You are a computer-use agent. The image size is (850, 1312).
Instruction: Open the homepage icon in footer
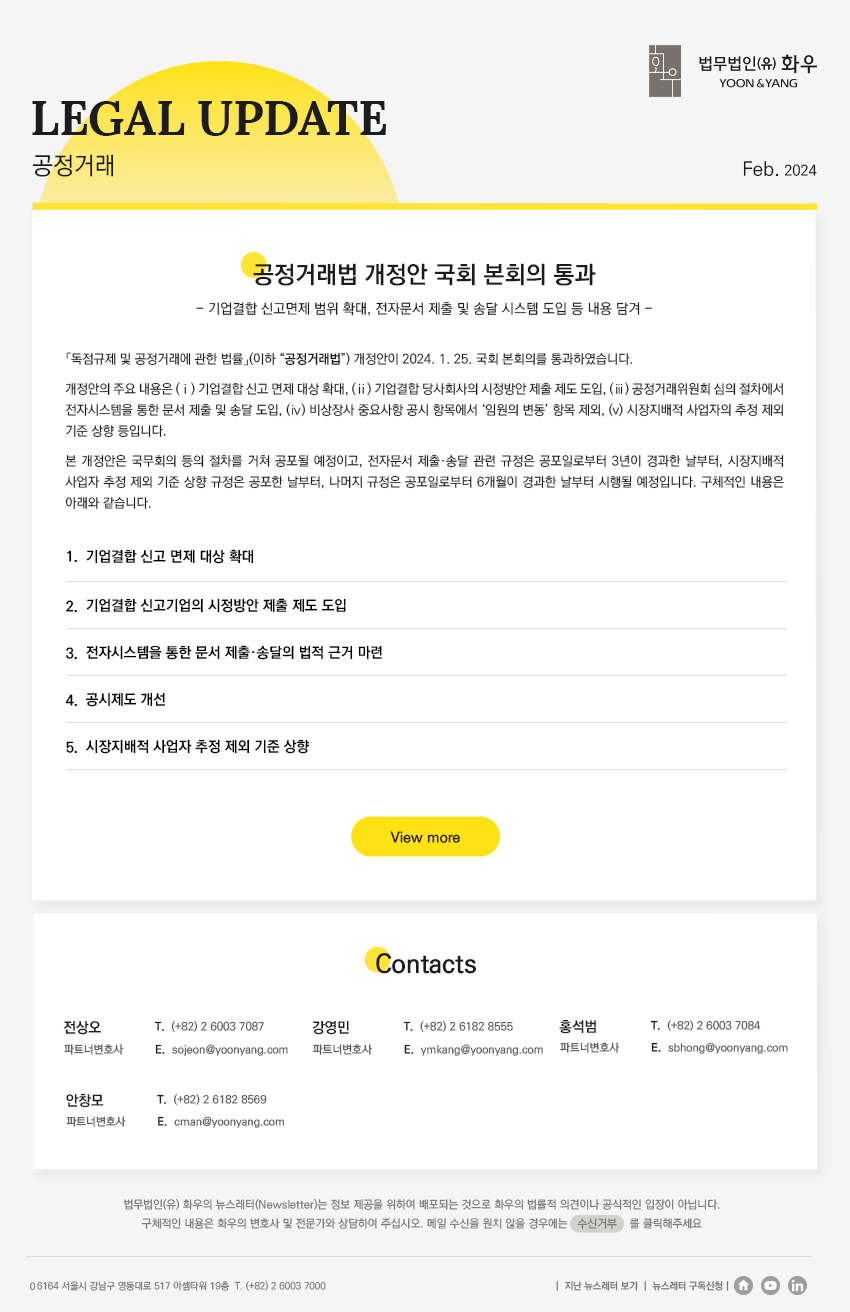(x=743, y=1285)
